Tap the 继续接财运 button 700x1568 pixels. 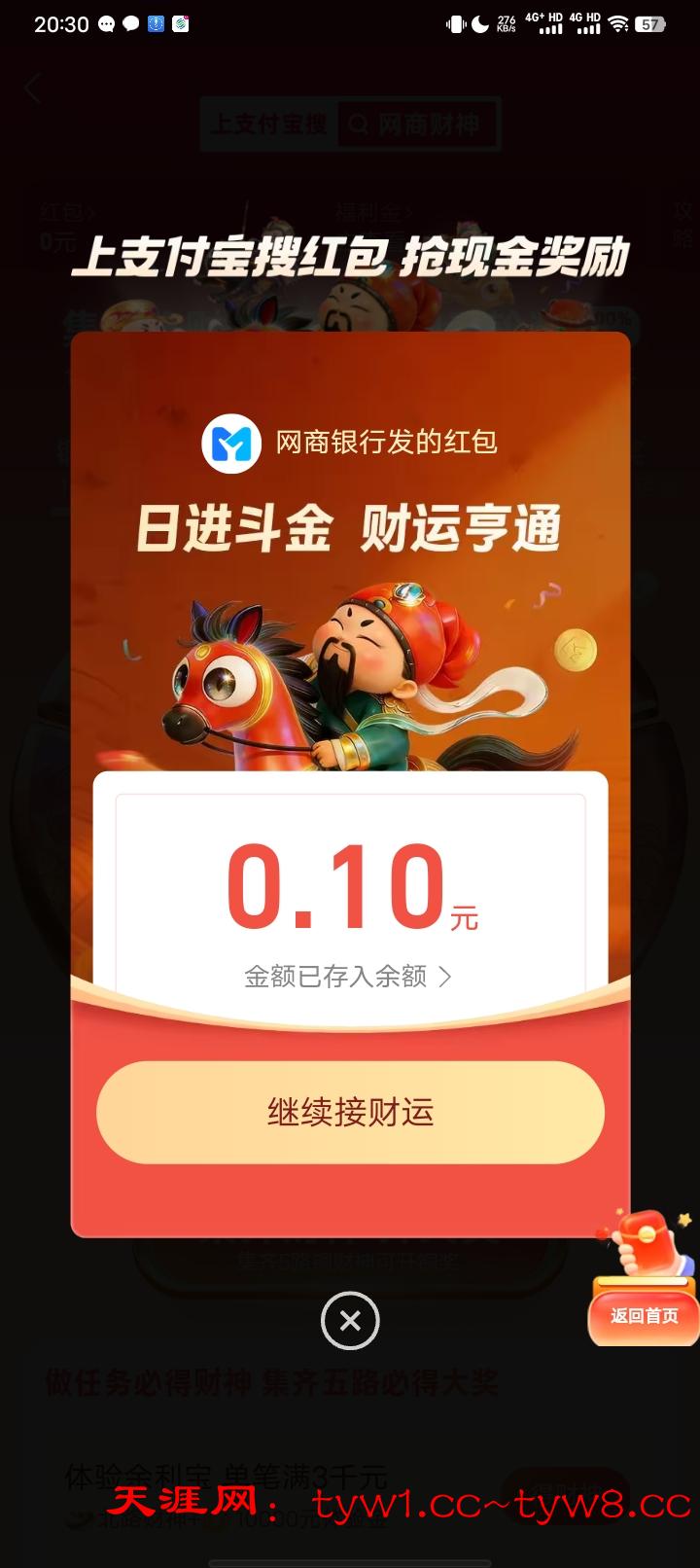[350, 1112]
